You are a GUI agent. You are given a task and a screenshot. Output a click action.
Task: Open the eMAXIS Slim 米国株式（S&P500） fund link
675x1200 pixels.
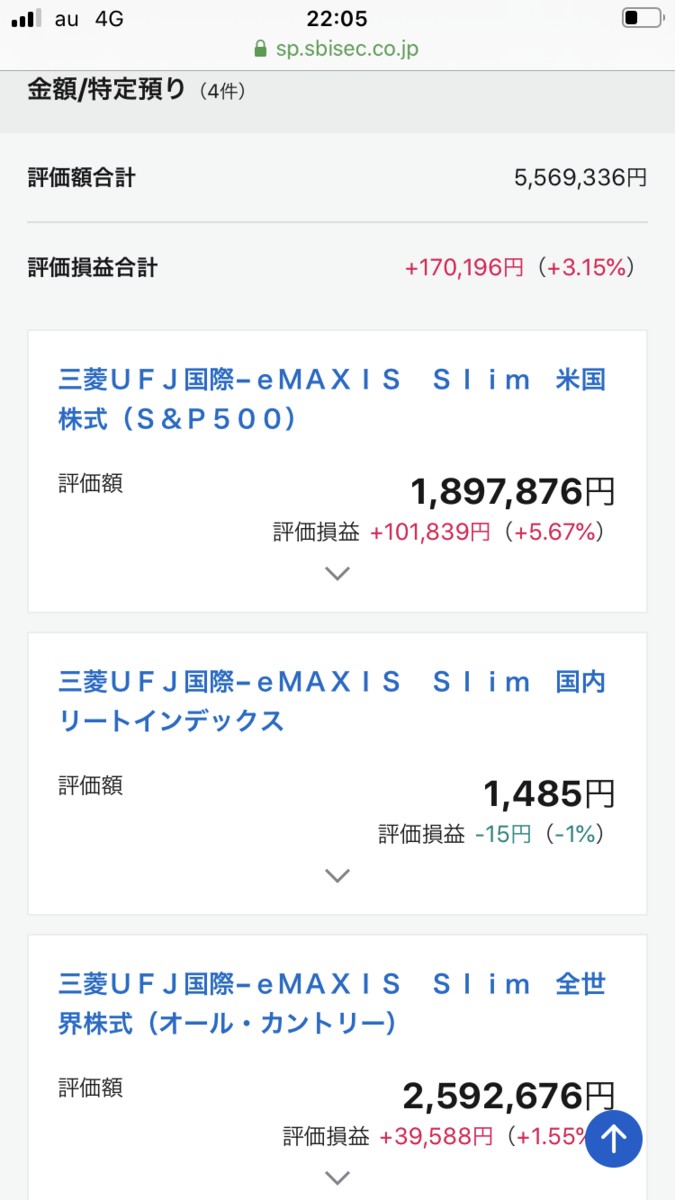[331, 399]
